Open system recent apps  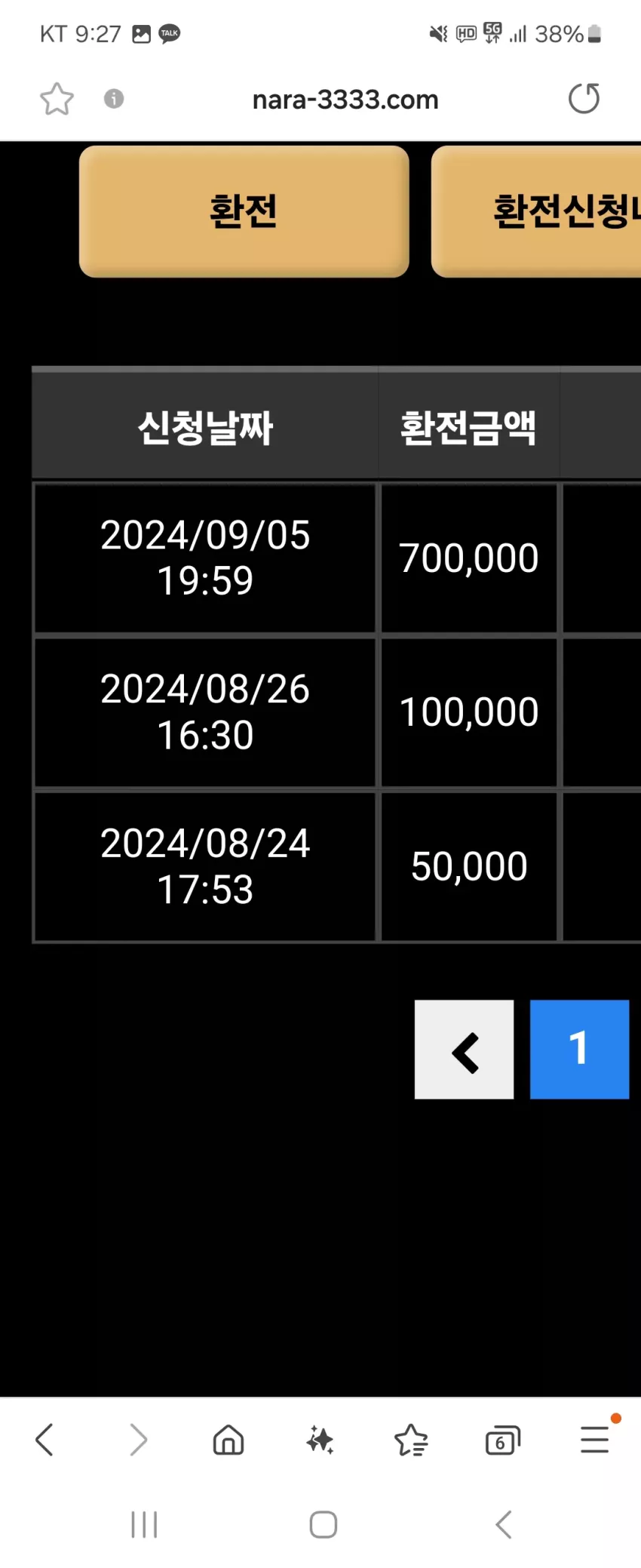pyautogui.click(x=144, y=1524)
